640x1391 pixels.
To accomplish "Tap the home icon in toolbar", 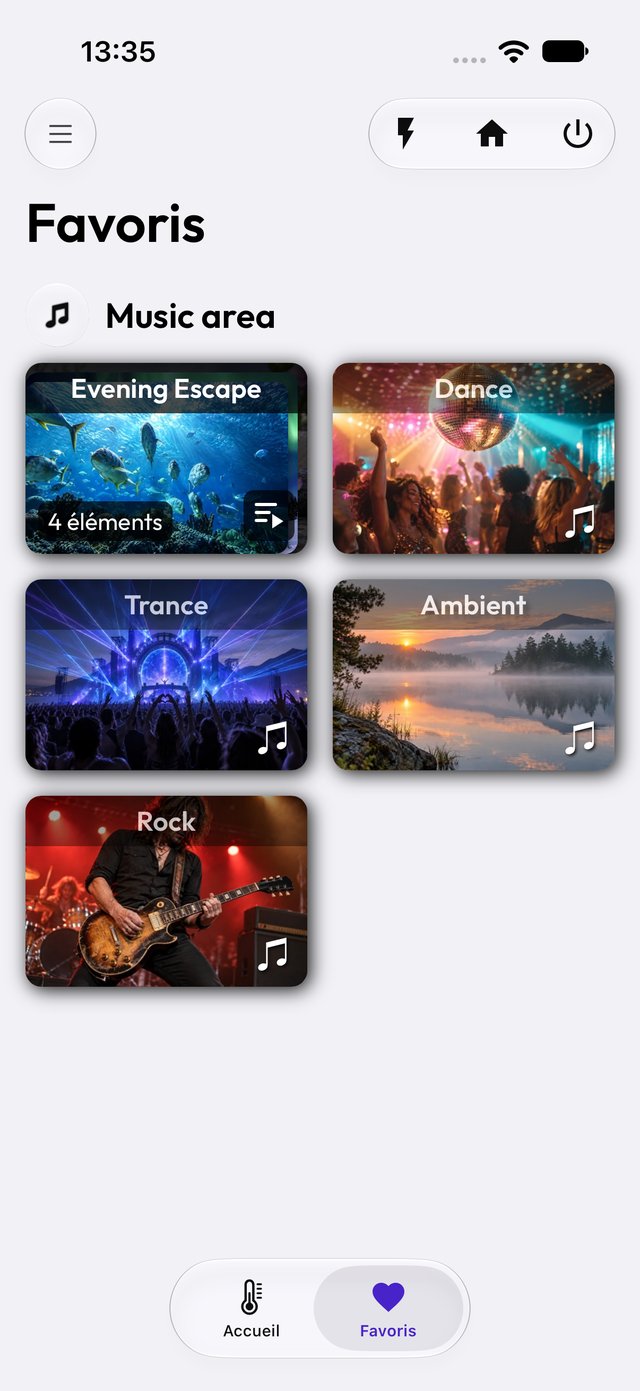I will 492,134.
